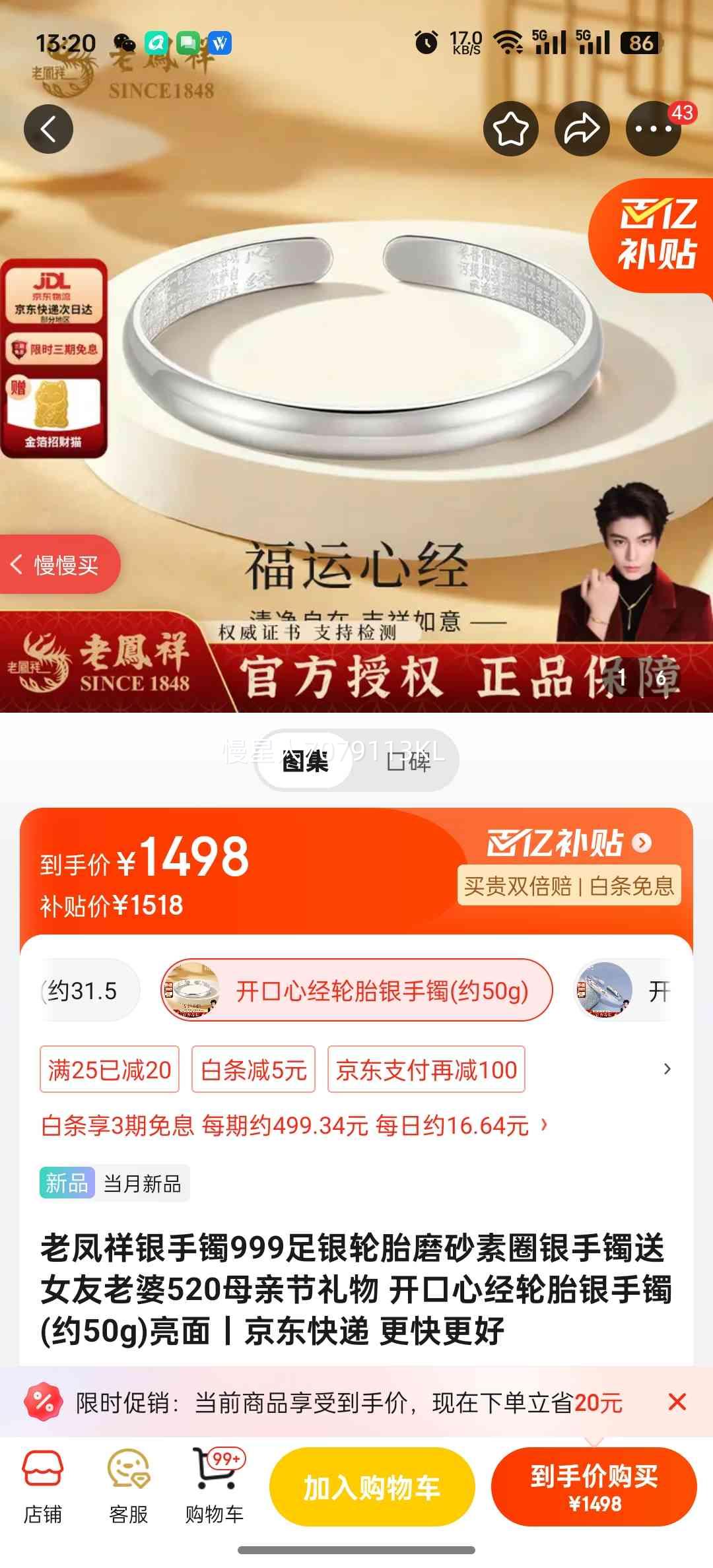Open the more options icon showing 43
Image resolution: width=713 pixels, height=1568 pixels.
(654, 128)
